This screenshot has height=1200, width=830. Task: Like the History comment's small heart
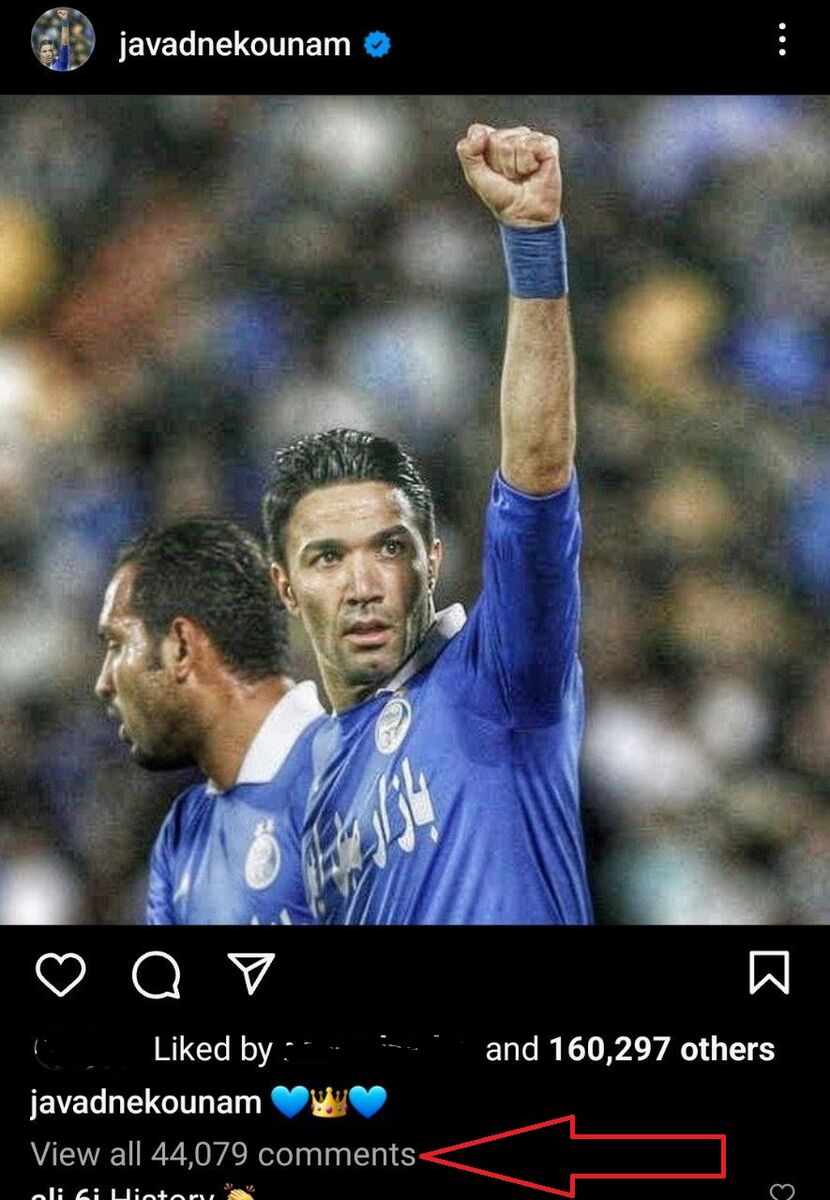tap(782, 1191)
